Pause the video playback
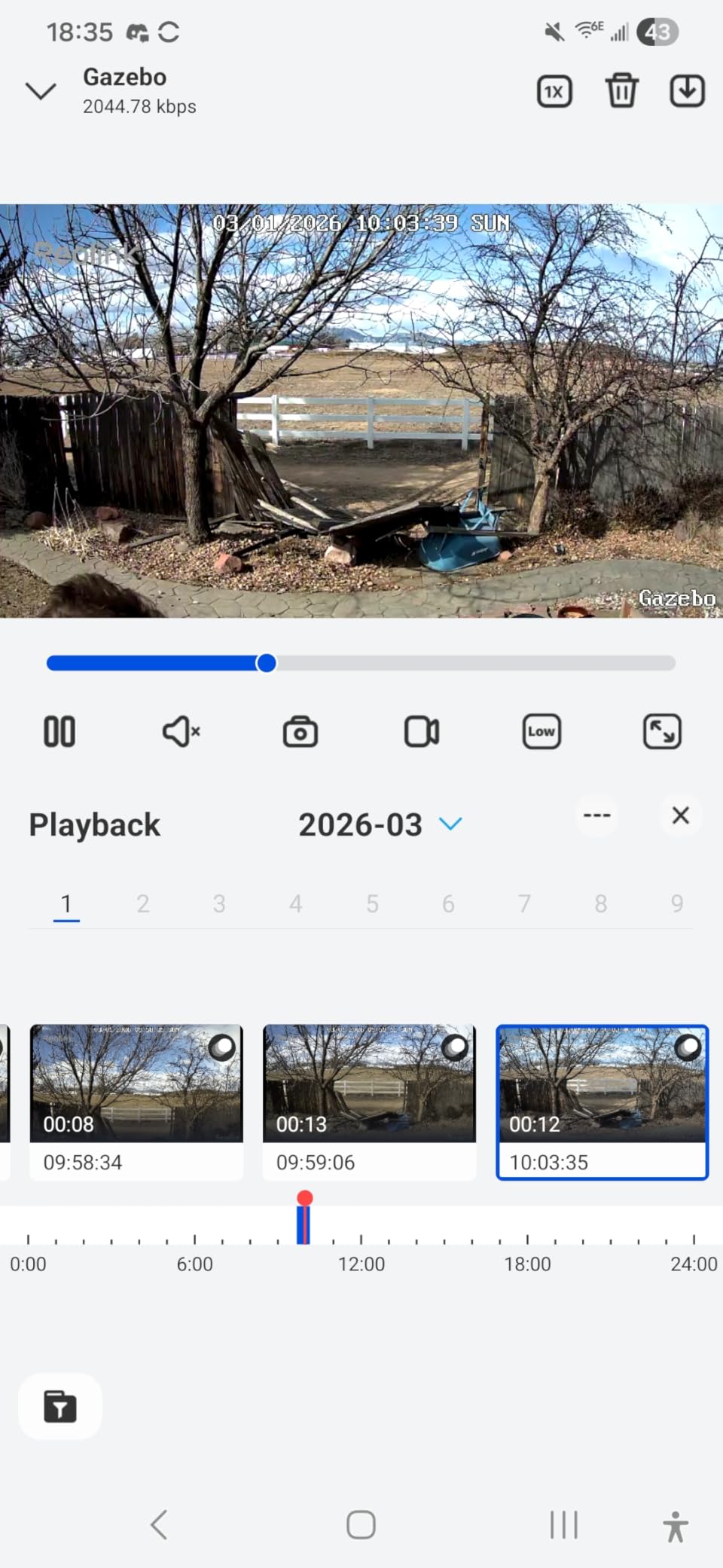 [59, 732]
